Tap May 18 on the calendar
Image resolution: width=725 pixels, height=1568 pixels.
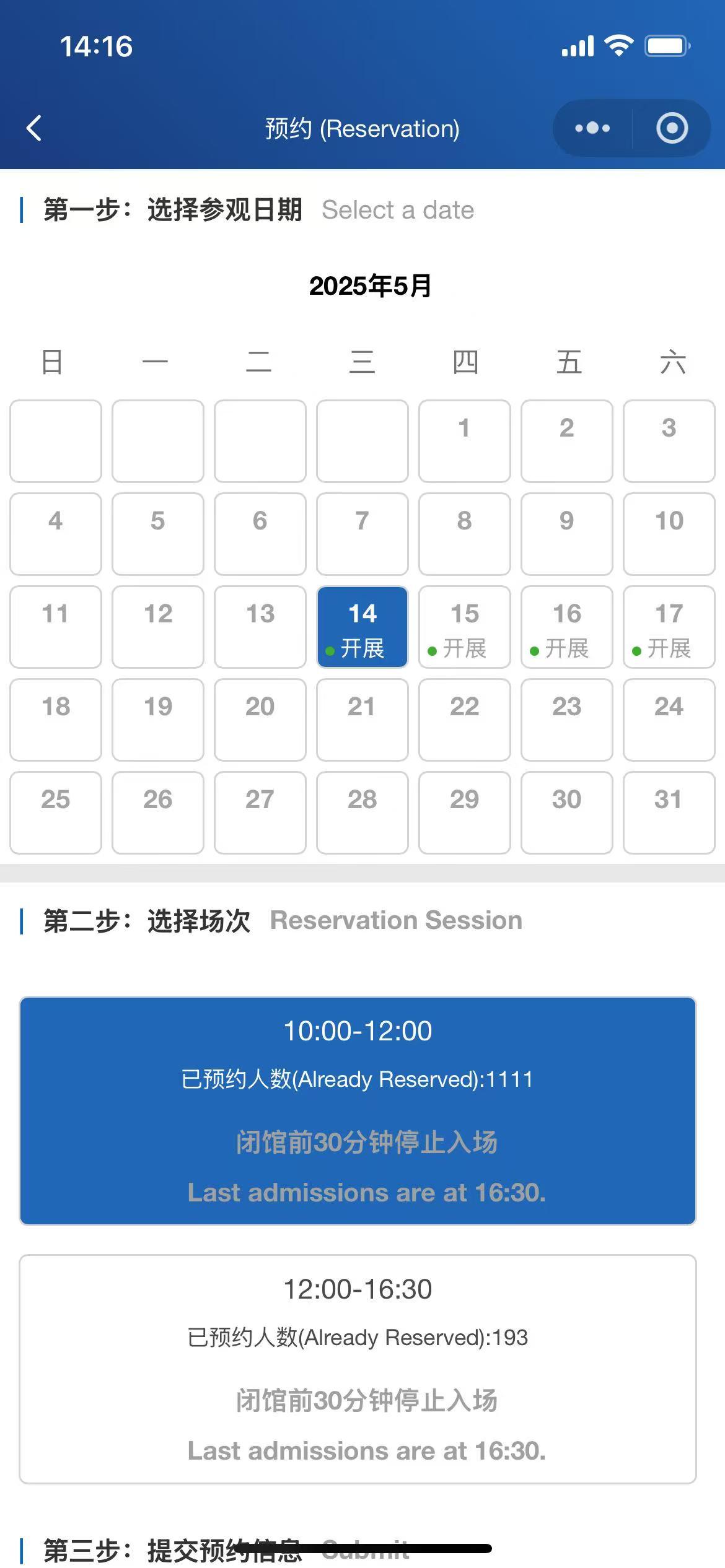56,720
